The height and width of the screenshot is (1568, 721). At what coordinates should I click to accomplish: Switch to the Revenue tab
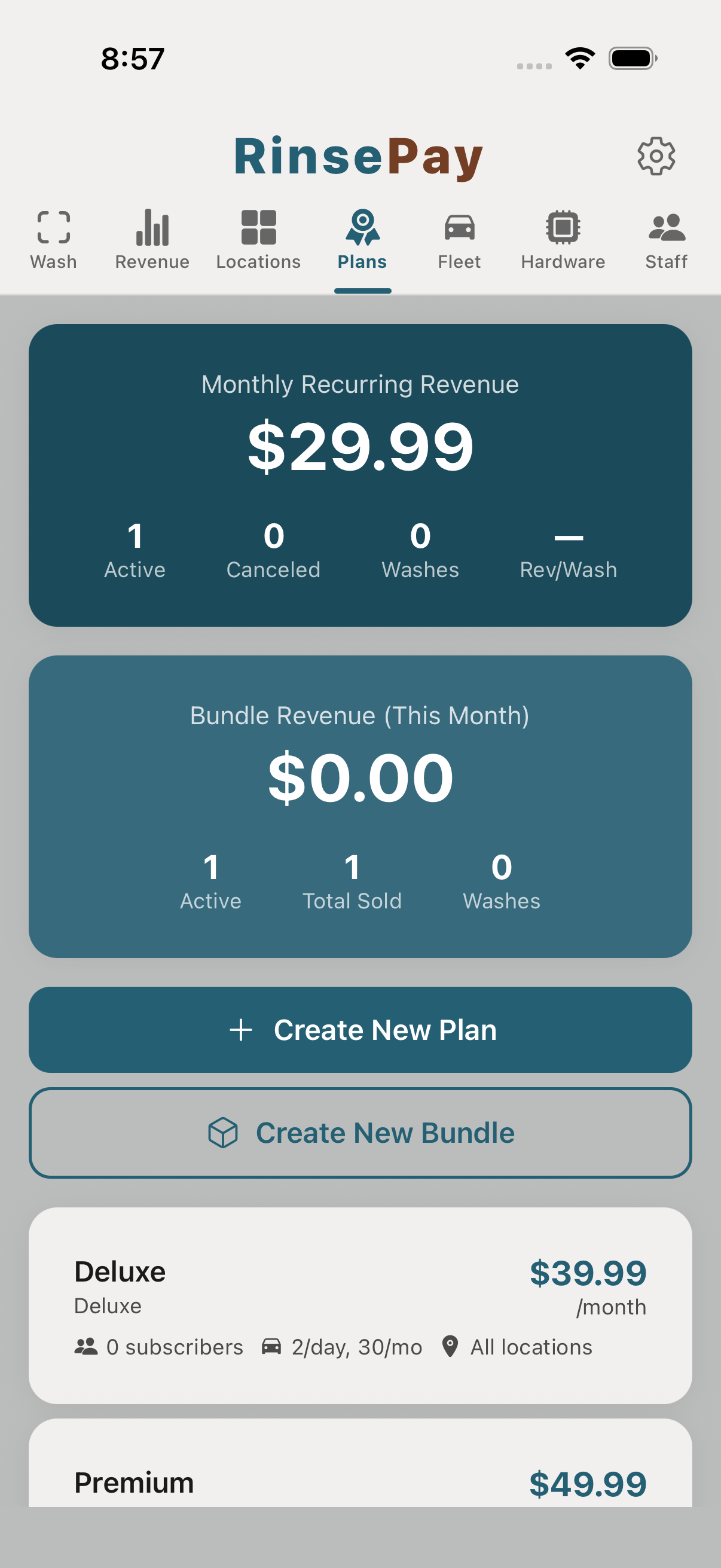(151, 240)
